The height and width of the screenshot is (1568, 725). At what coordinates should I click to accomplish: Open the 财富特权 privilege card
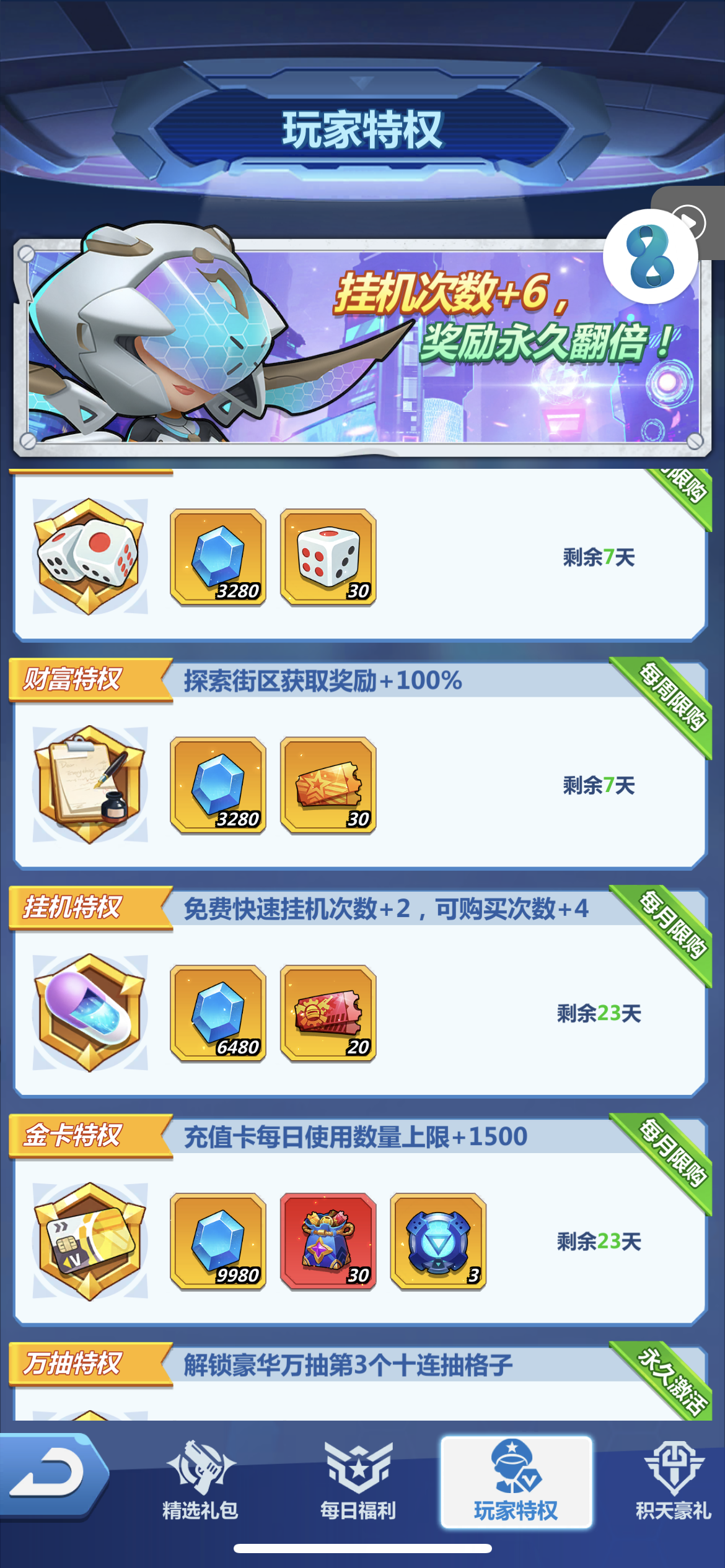tap(361, 764)
